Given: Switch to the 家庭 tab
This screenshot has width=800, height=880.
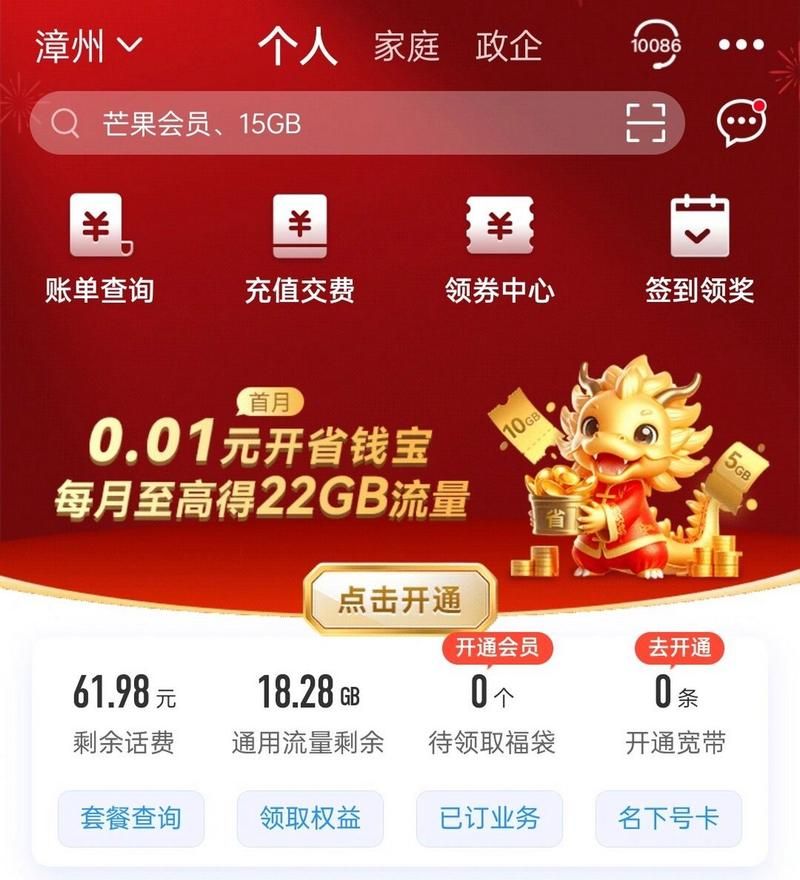Looking at the screenshot, I should pyautogui.click(x=406, y=47).
